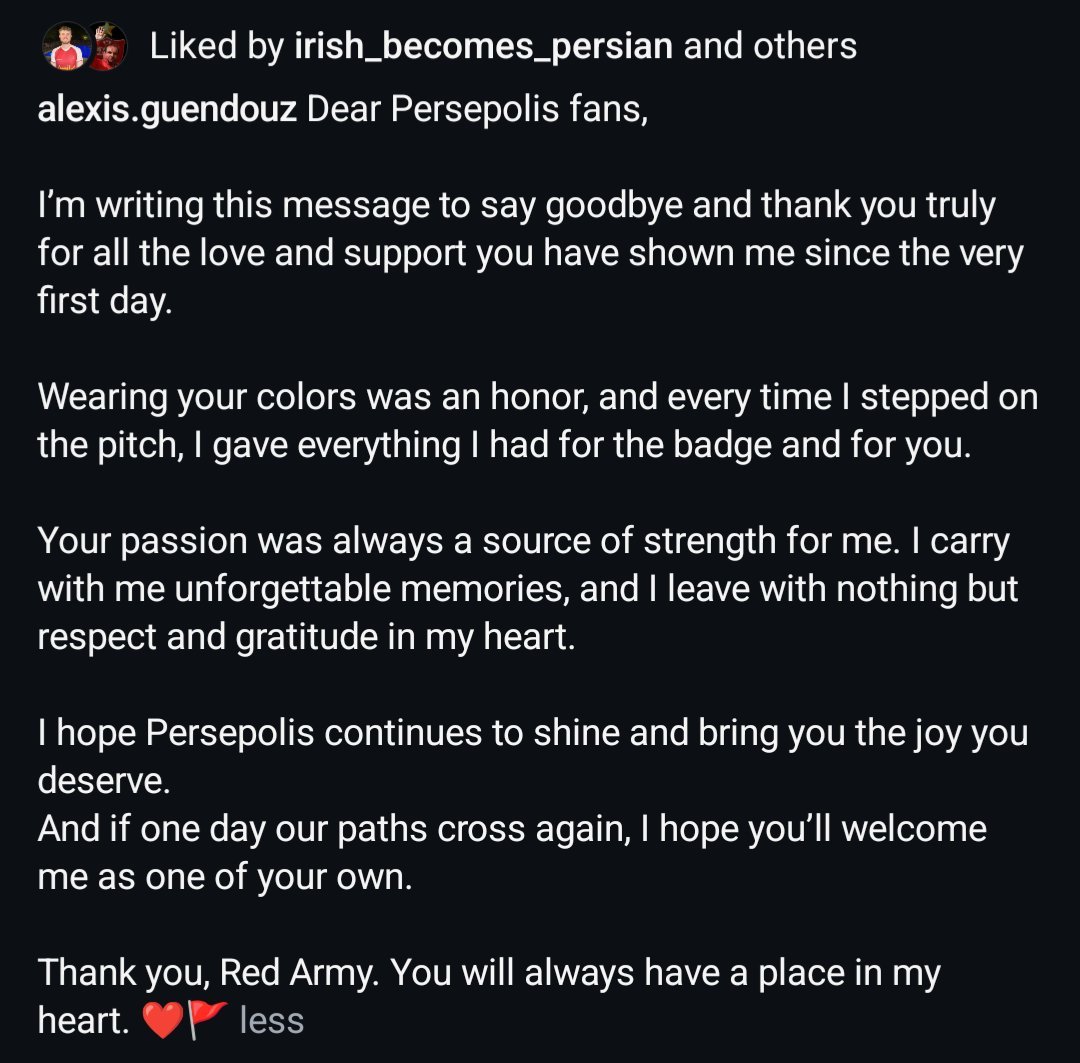Open alexis.guendouz profile from caption
Screen dimensions: 1080x1063
(x=167, y=108)
